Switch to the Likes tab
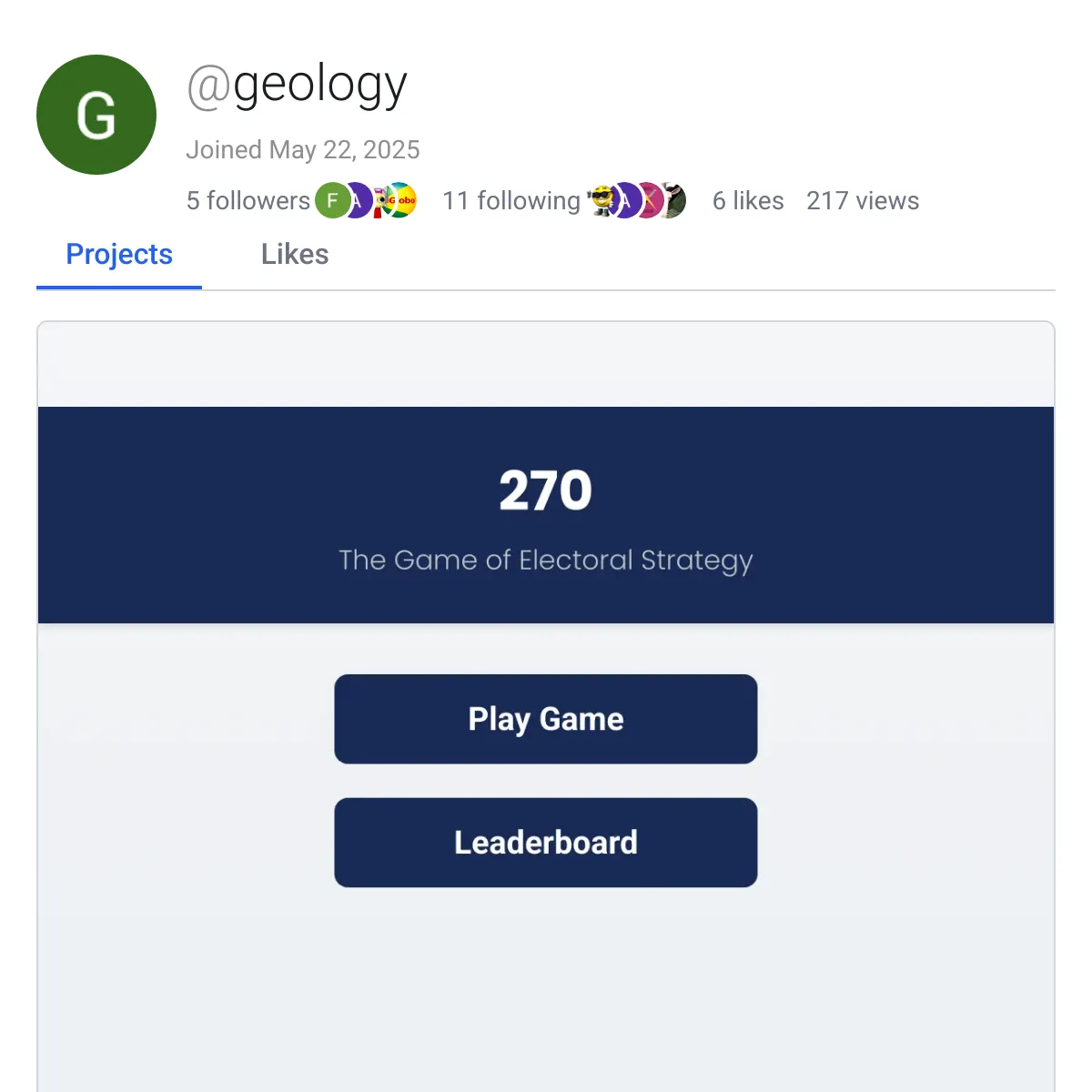Screen dimensions: 1092x1092 (294, 255)
